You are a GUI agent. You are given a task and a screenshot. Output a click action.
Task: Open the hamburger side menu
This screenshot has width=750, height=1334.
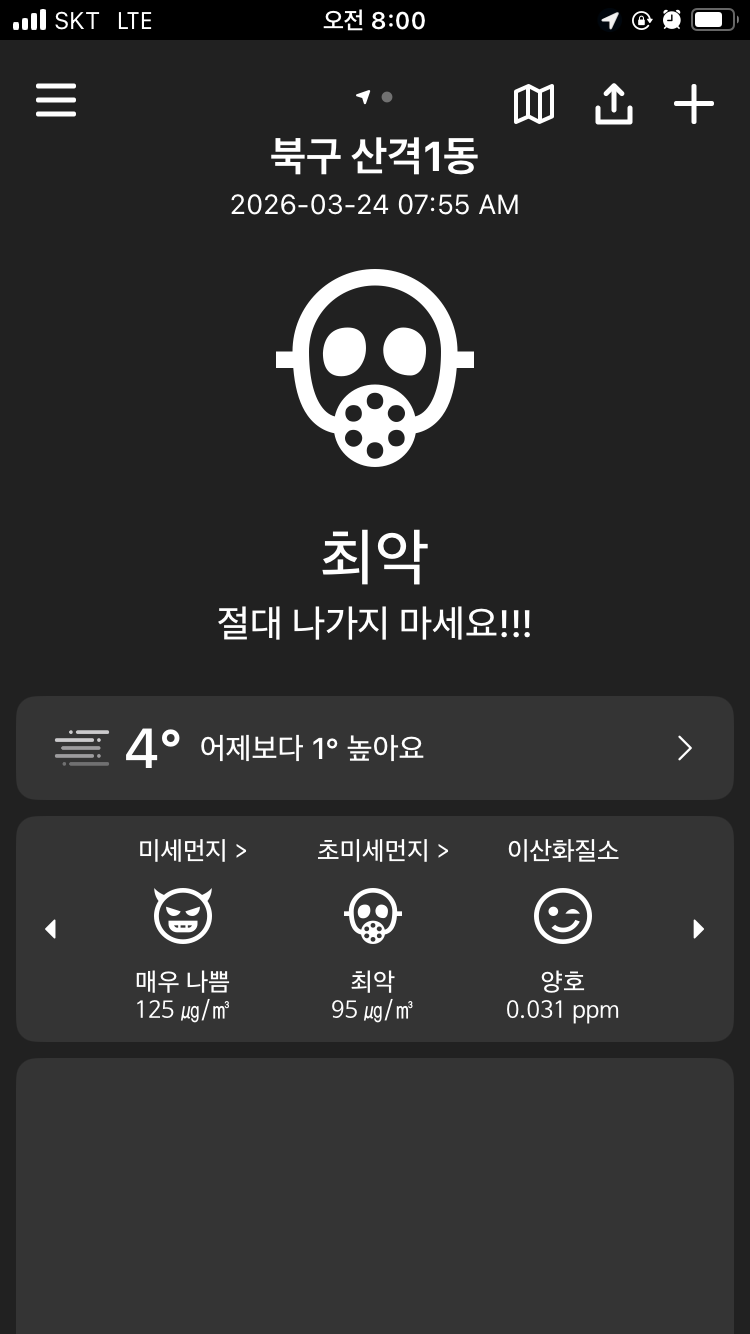pyautogui.click(x=56, y=100)
